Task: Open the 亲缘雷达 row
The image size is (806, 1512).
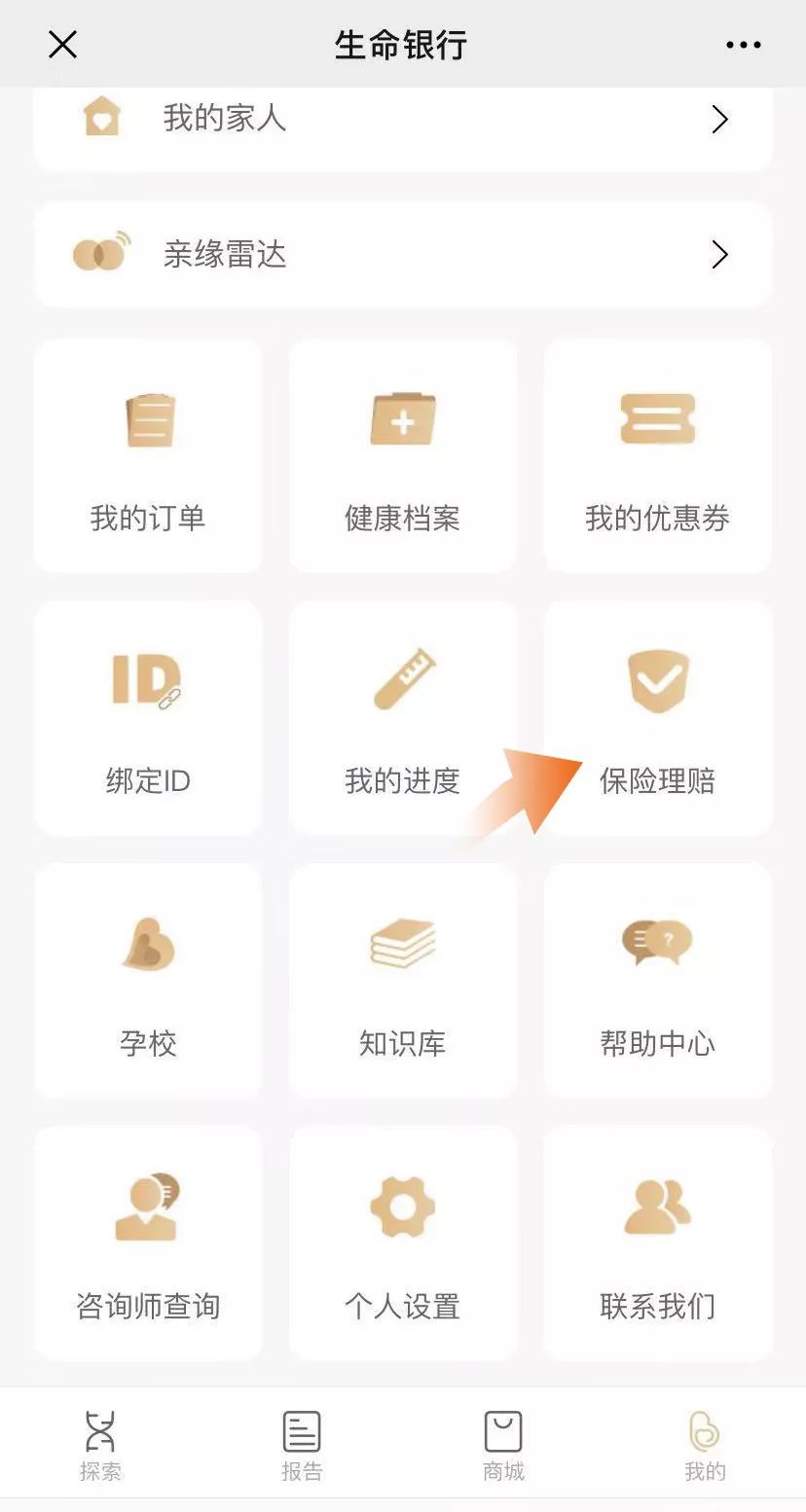Action: click(403, 255)
